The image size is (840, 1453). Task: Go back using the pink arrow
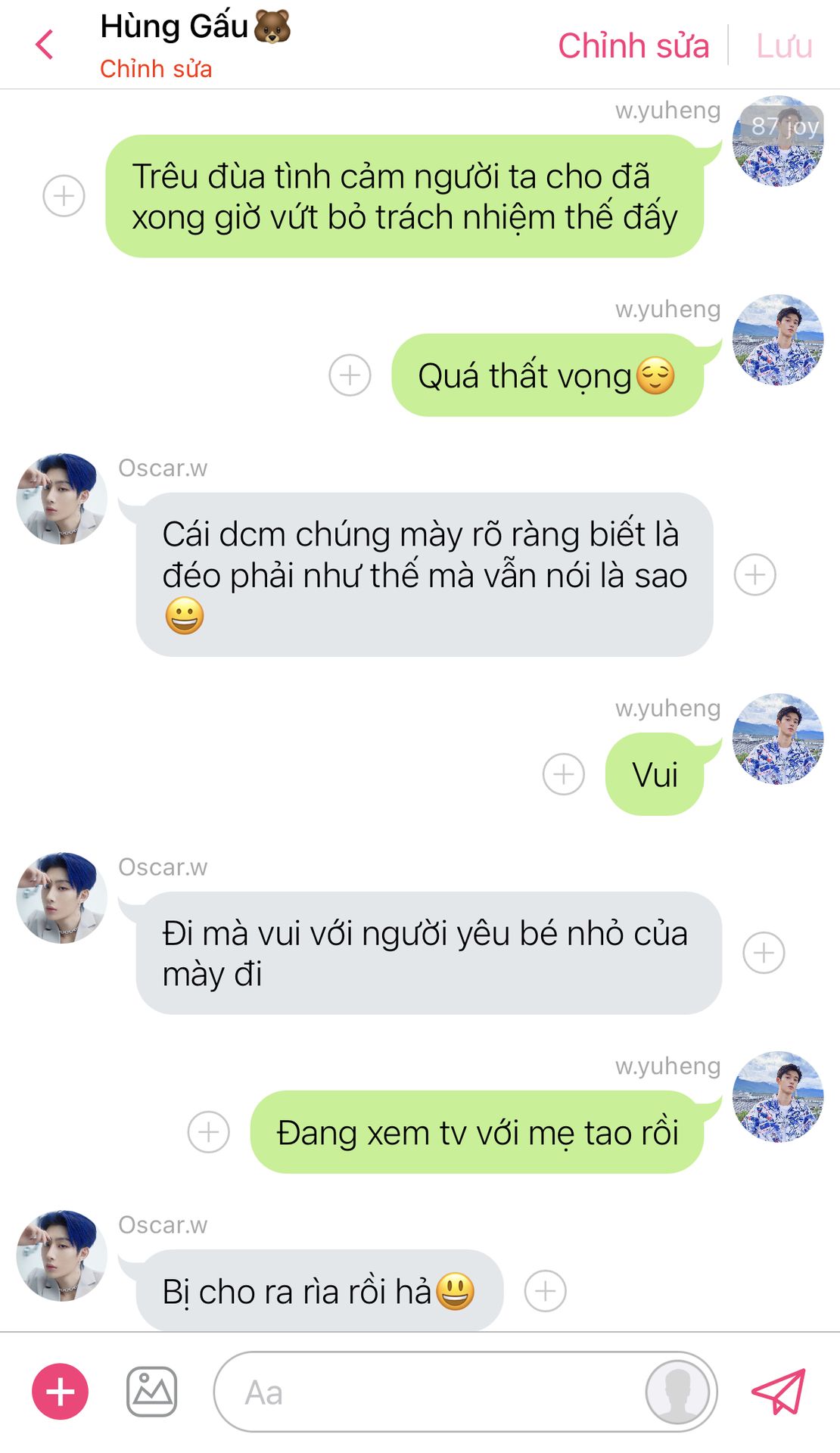pyautogui.click(x=45, y=45)
